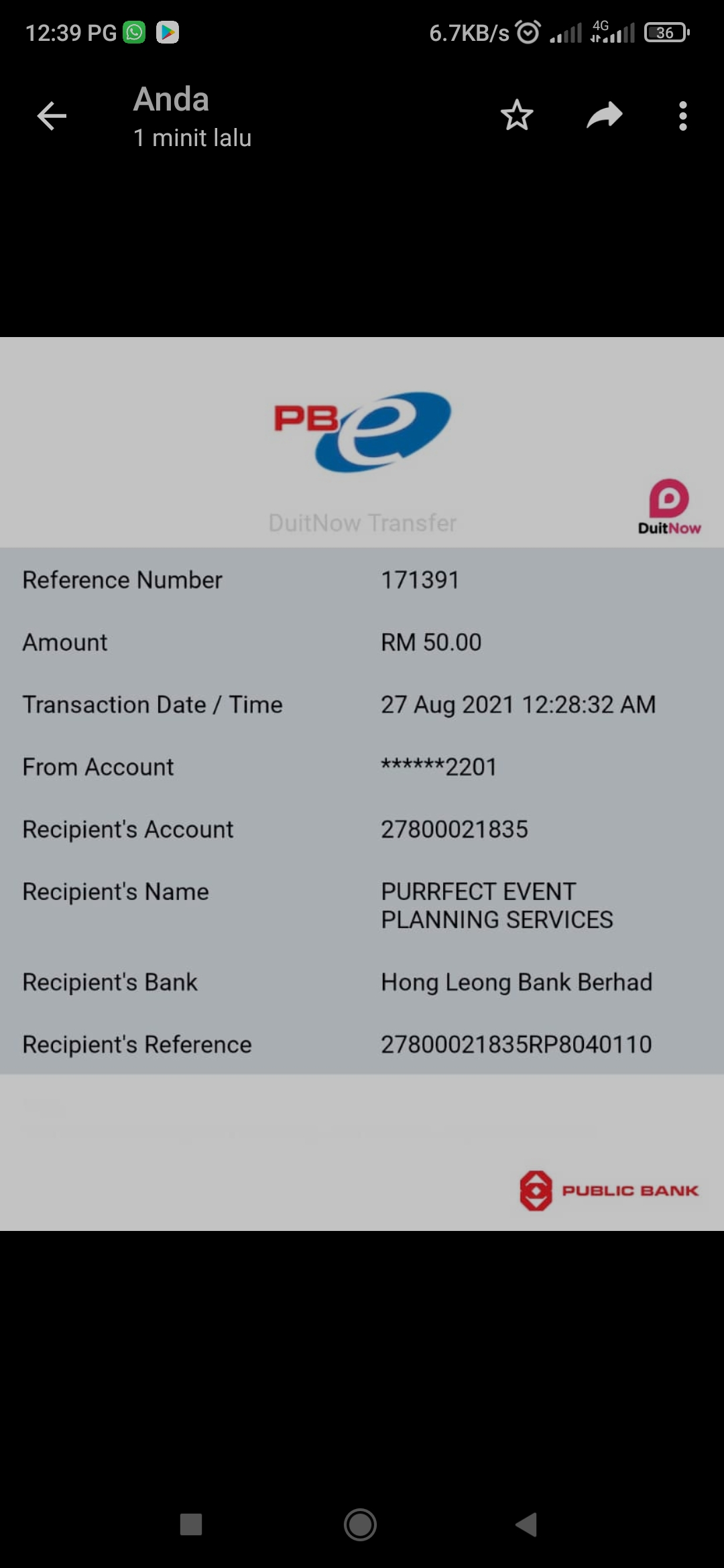Viewport: 724px width, 1568px height.
Task: Star this image message
Action: pos(517,115)
